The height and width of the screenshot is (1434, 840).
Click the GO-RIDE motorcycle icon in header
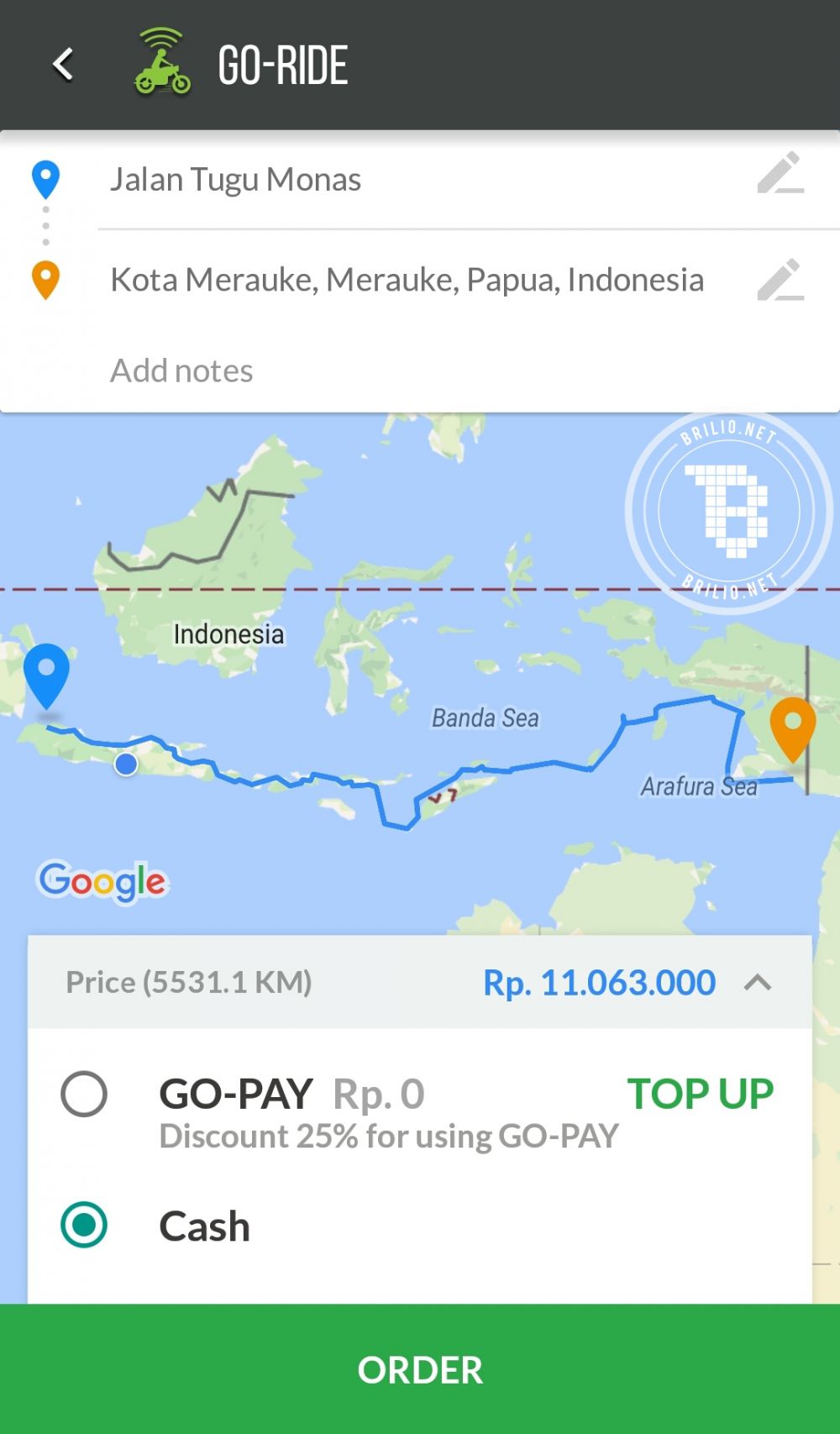(160, 63)
